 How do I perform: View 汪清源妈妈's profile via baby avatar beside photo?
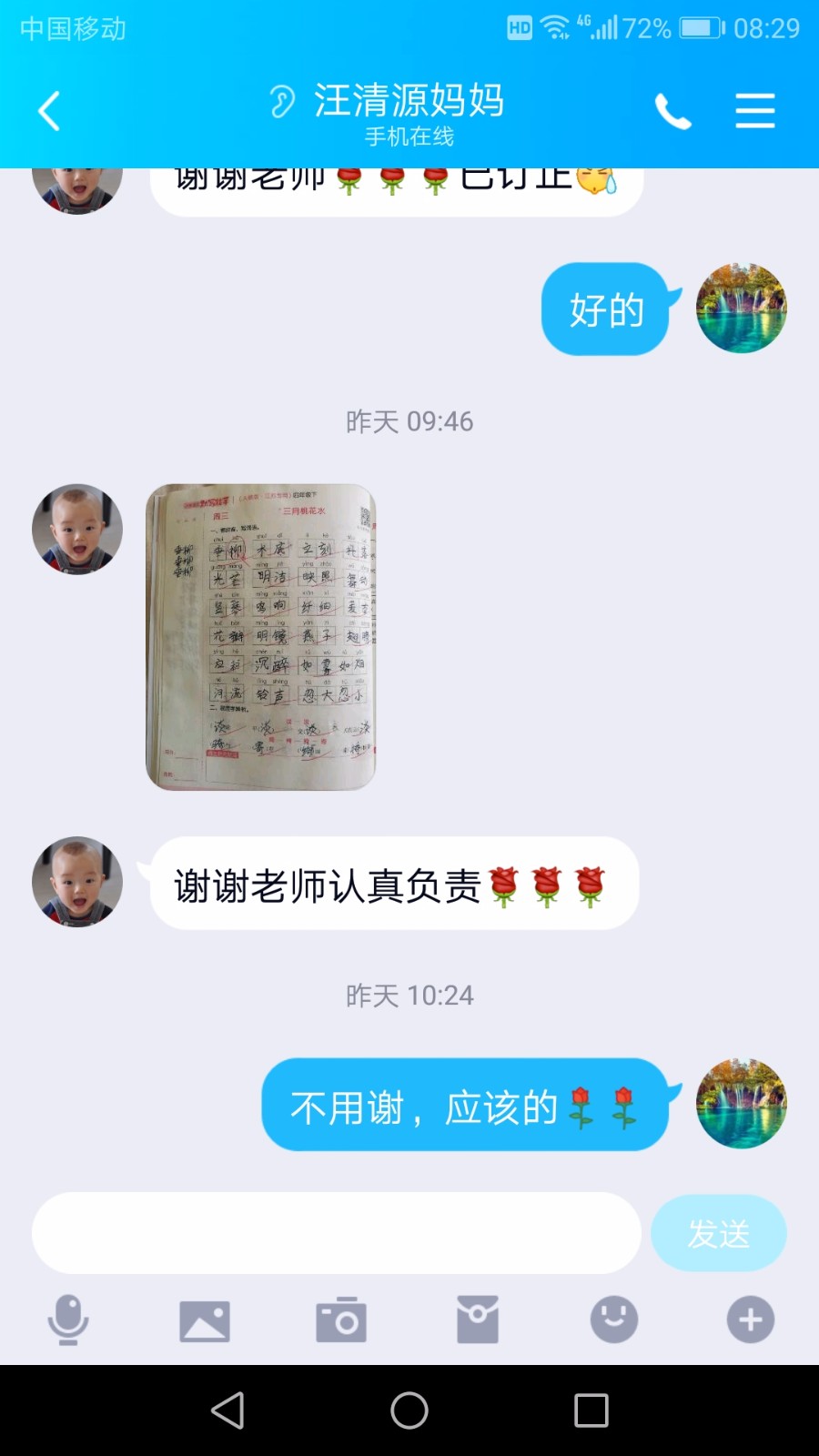click(x=77, y=529)
